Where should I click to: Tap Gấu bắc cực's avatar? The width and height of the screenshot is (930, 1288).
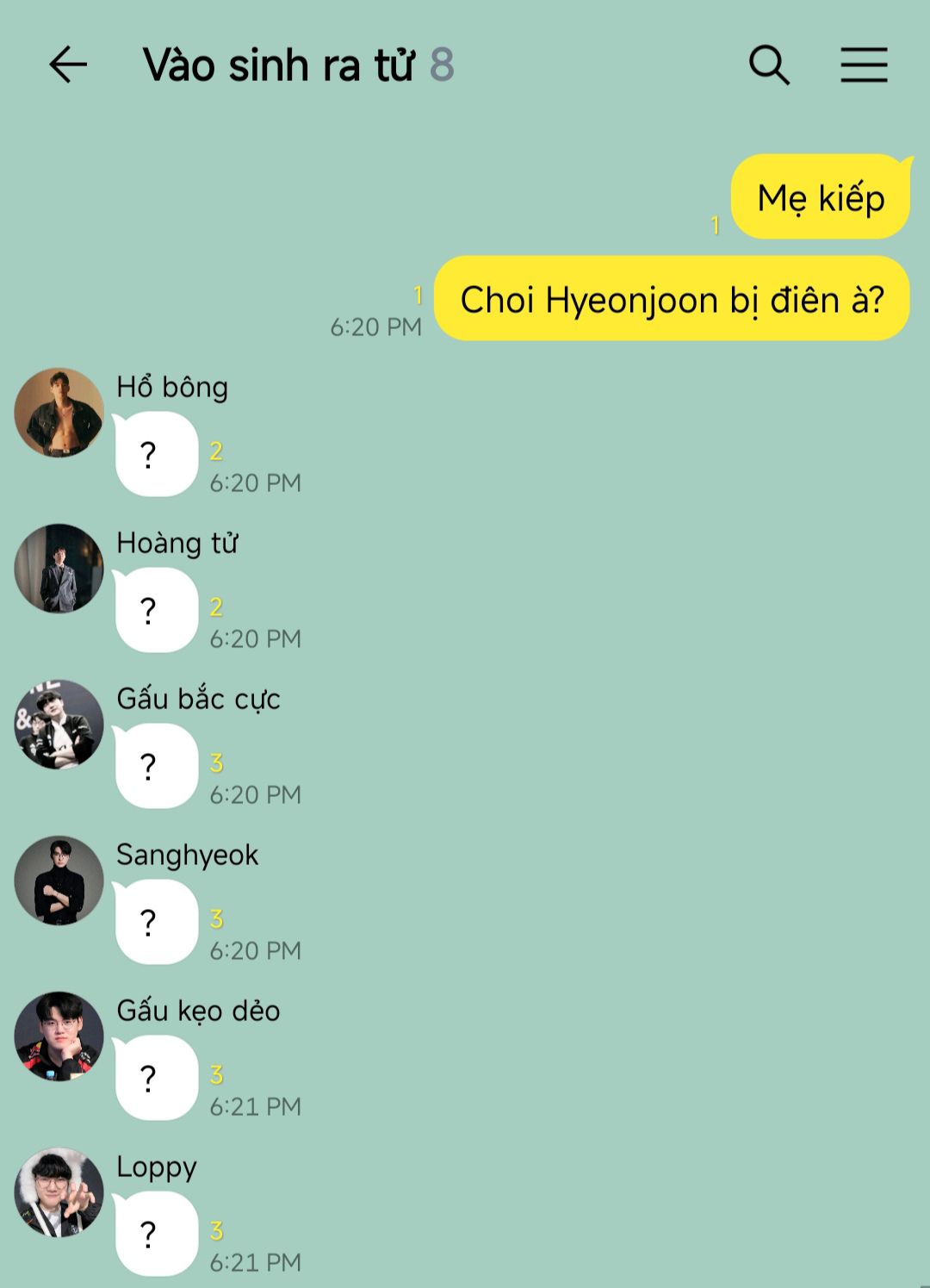pyautogui.click(x=59, y=725)
